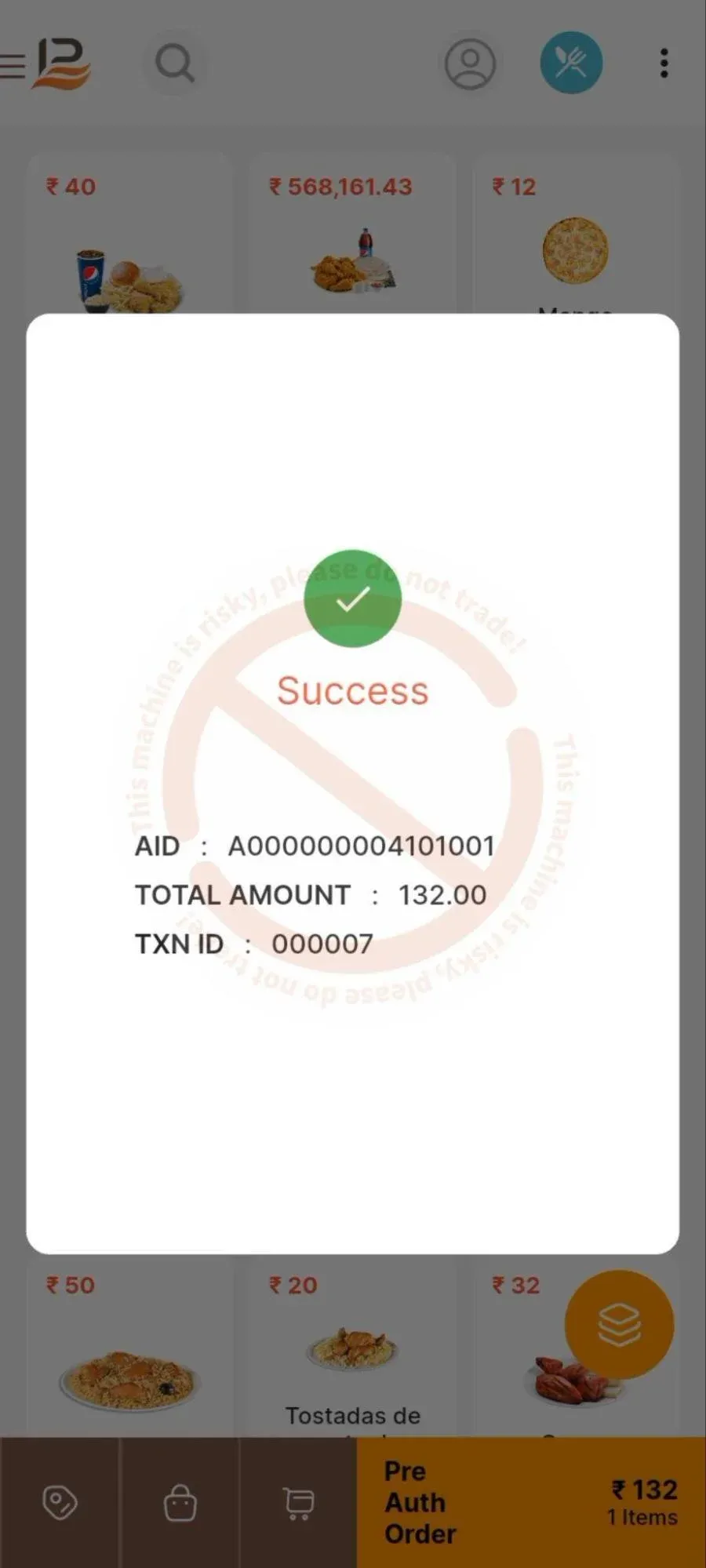
Task: Open the cart icon in bottom bar
Action: pos(298,1503)
